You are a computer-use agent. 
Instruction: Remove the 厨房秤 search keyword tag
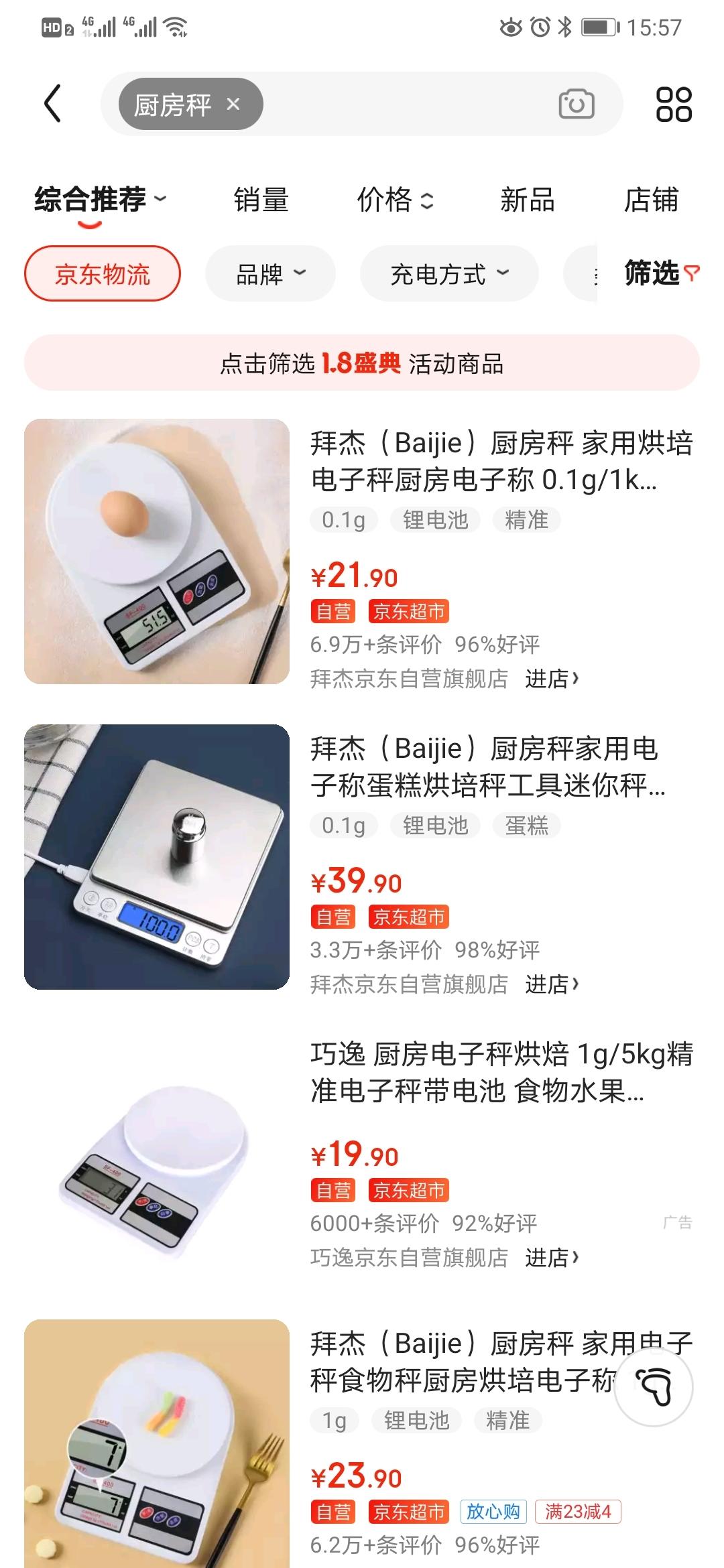coord(231,105)
